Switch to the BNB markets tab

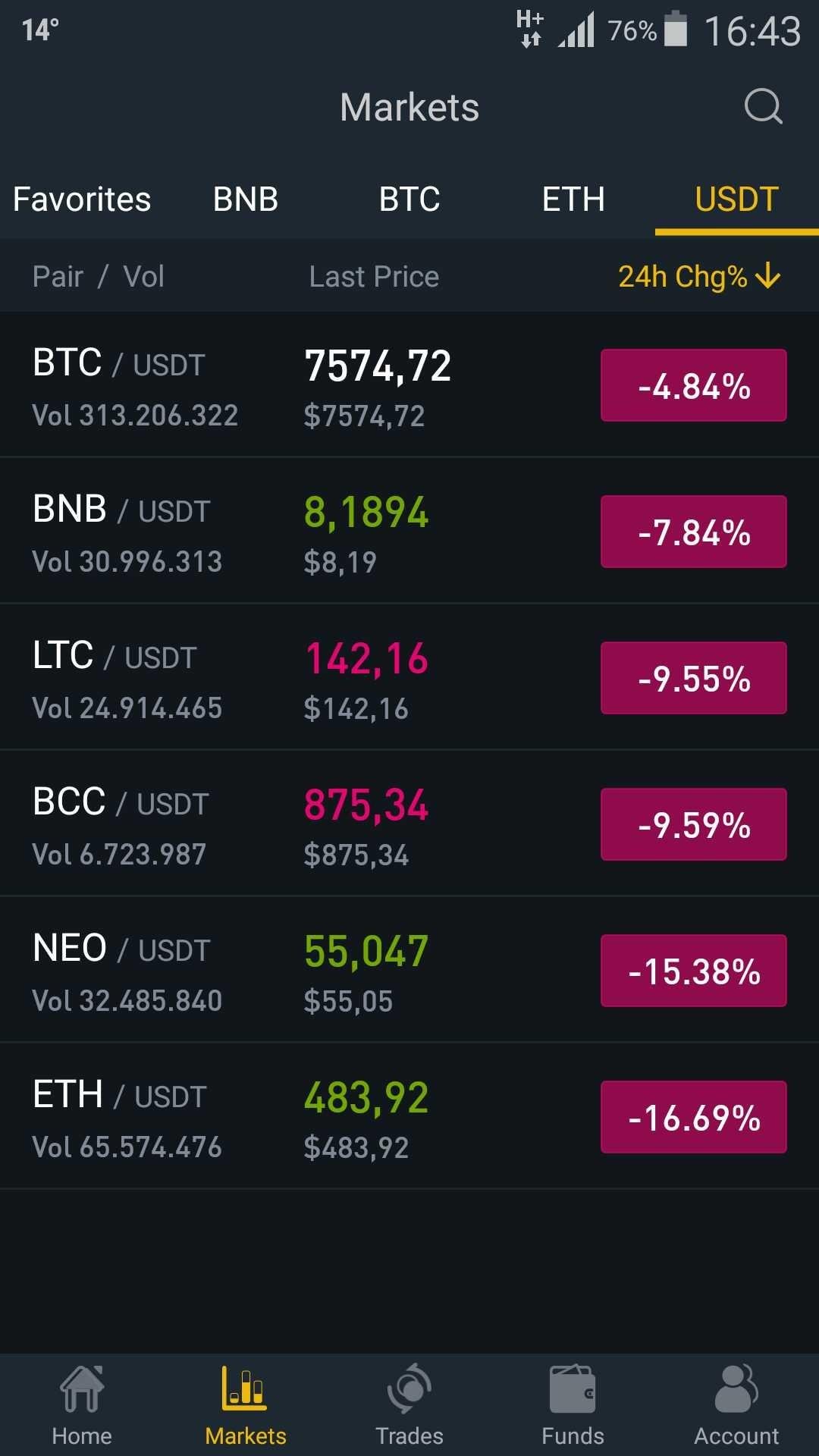(246, 199)
